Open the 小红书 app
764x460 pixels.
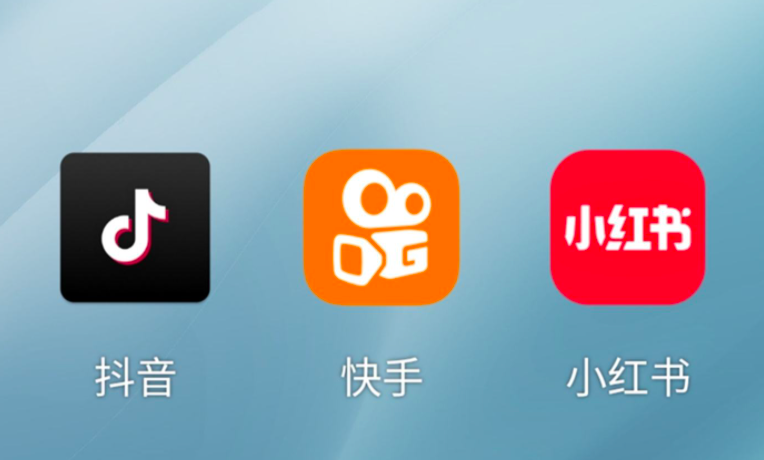(627, 227)
